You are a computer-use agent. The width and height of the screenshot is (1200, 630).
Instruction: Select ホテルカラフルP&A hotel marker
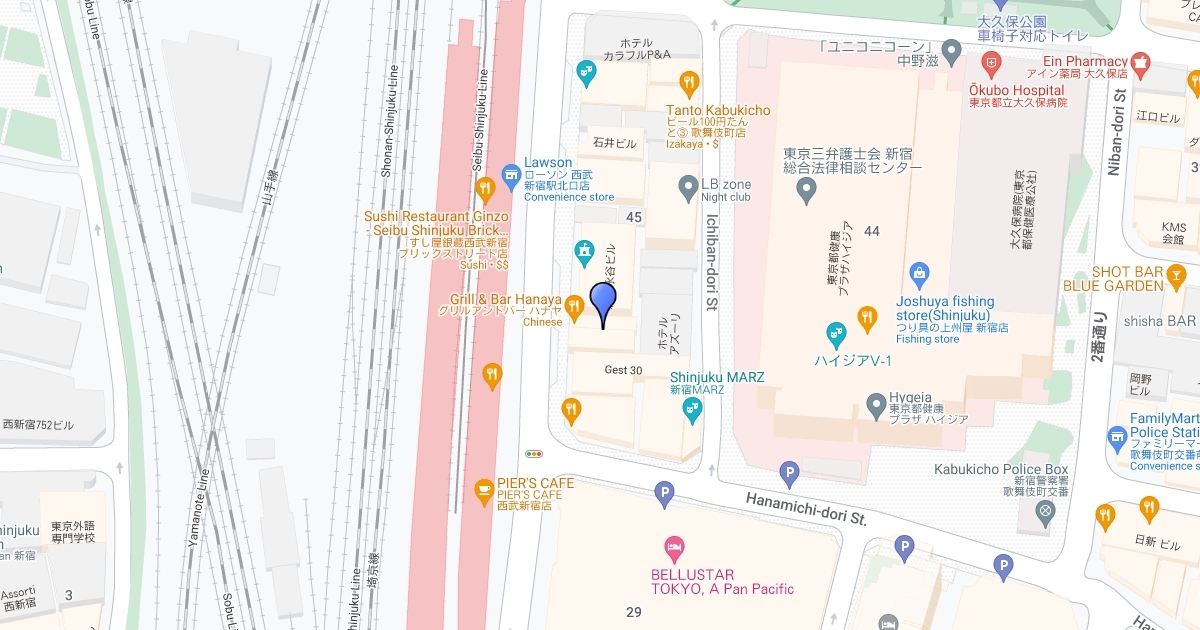pyautogui.click(x=587, y=71)
